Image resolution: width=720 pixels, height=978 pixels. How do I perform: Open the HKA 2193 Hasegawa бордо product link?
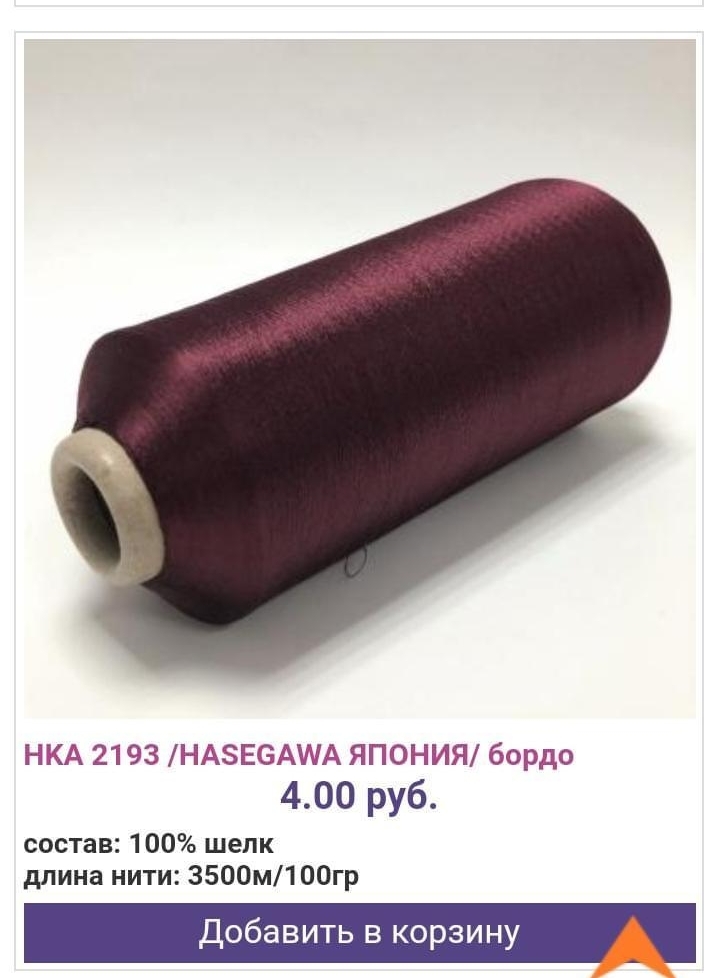[x=298, y=755]
